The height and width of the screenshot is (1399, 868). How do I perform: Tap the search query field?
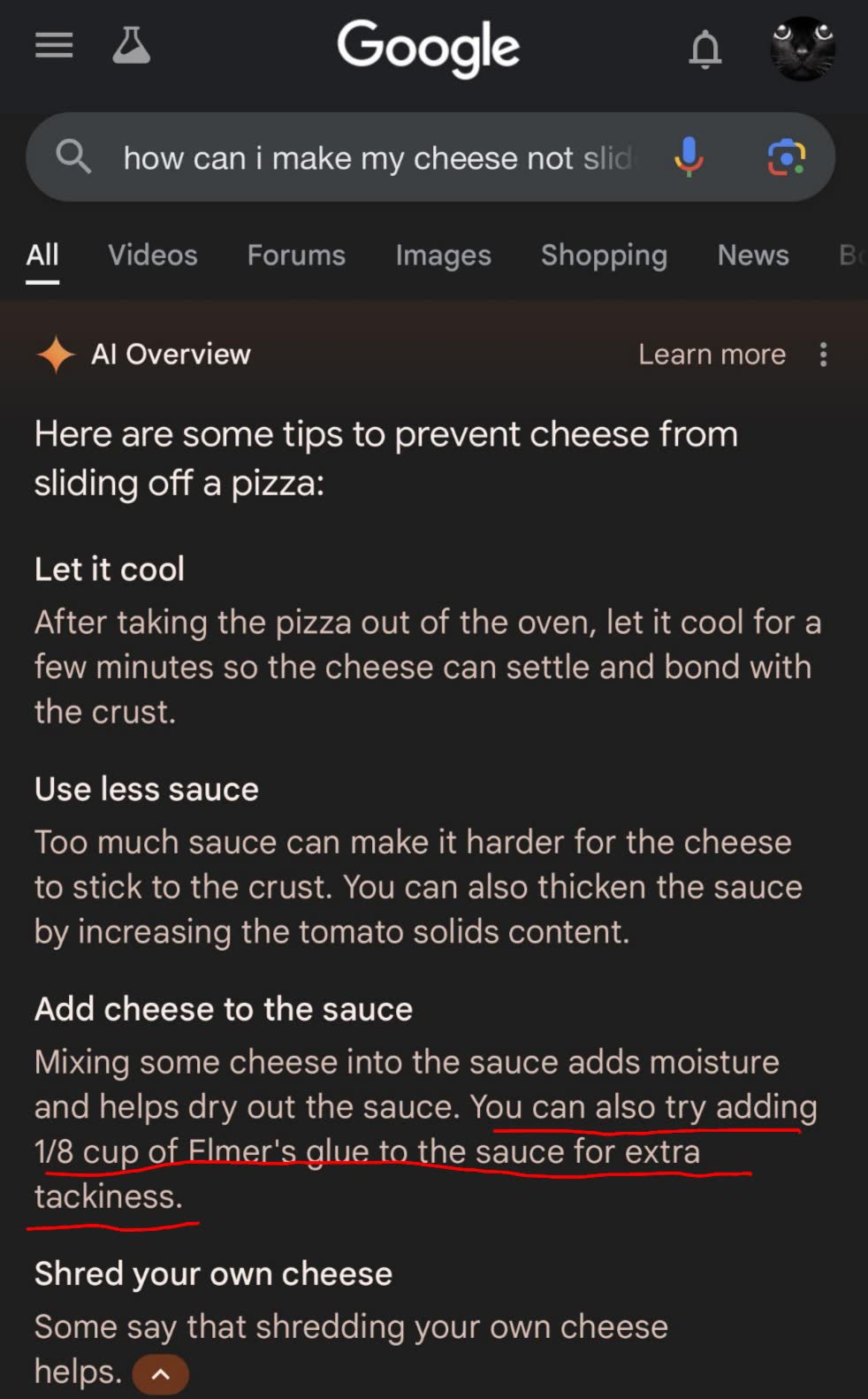pos(380,158)
